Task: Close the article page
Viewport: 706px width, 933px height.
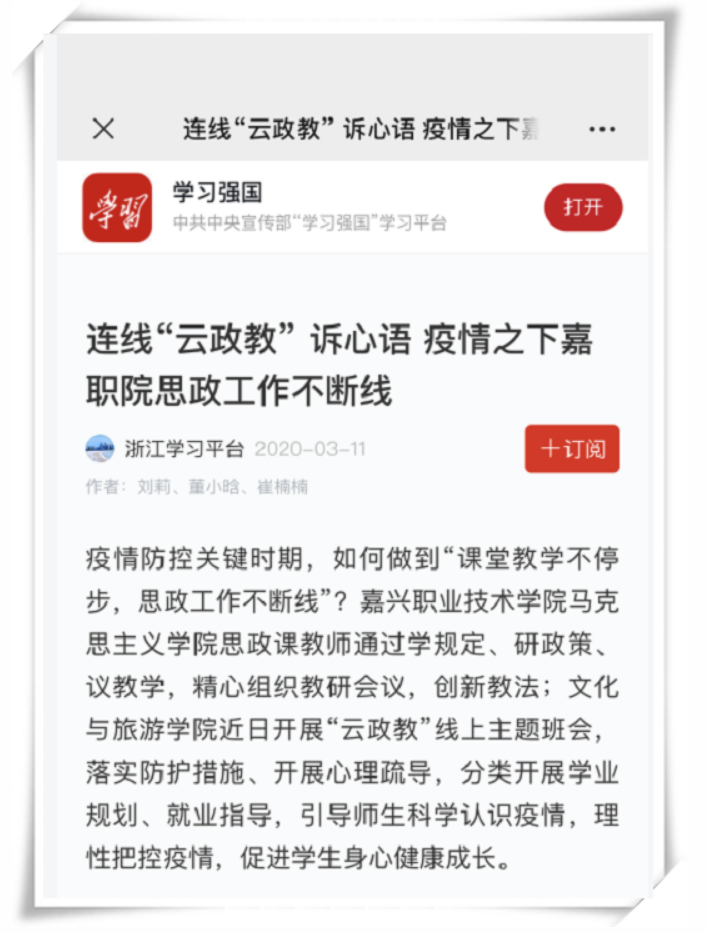Action: pos(103,129)
